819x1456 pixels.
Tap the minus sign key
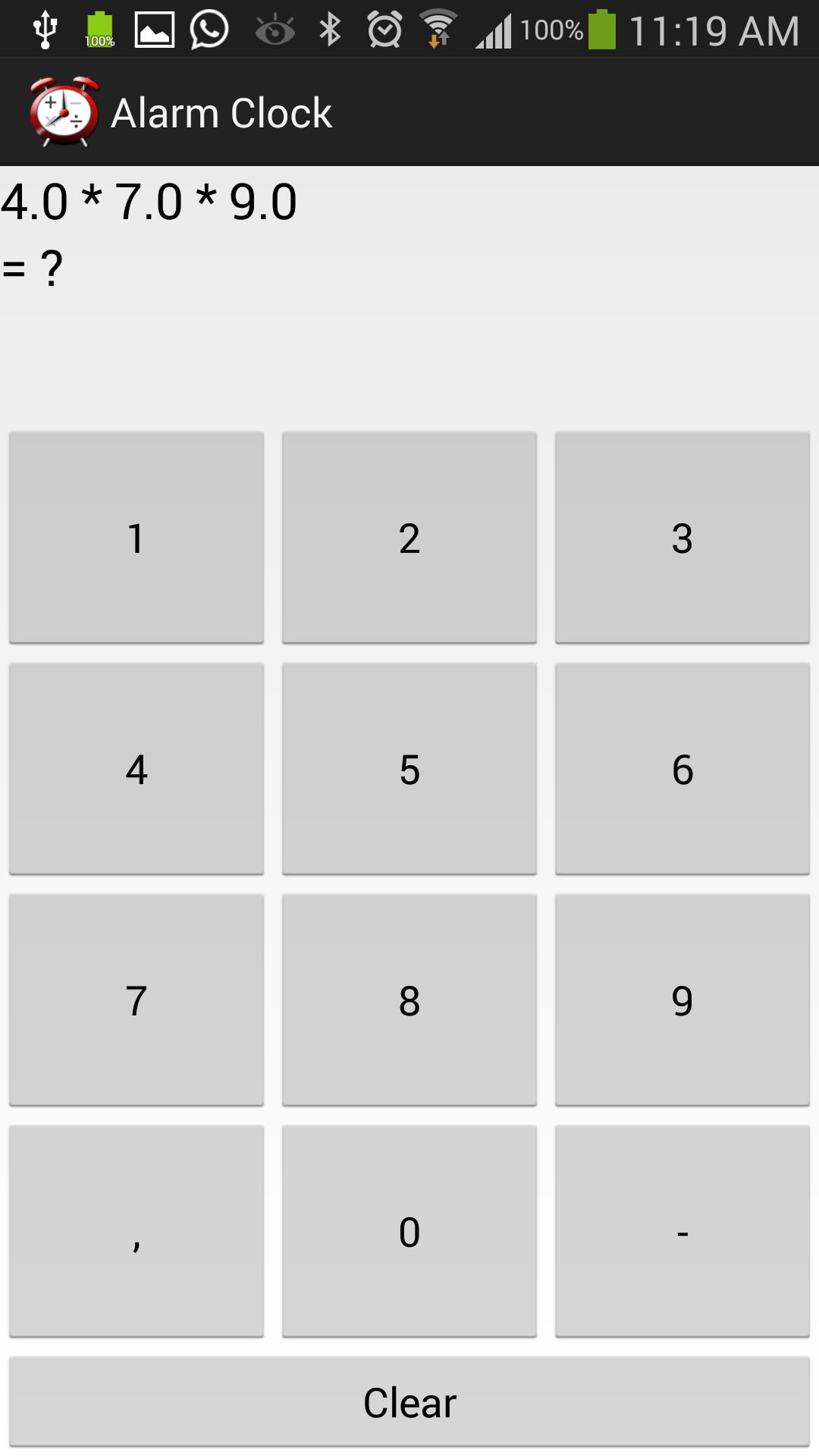tap(682, 1232)
